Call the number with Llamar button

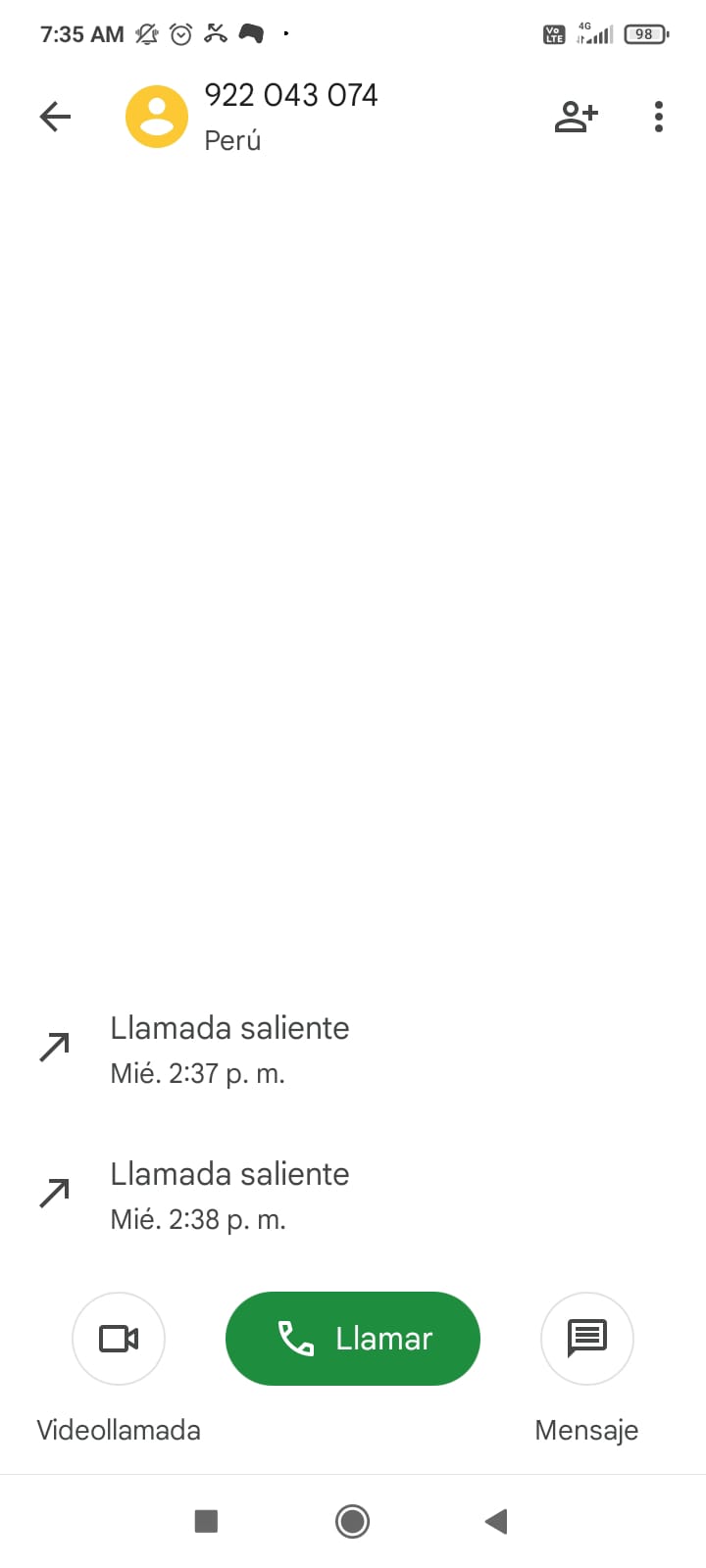tap(353, 1338)
